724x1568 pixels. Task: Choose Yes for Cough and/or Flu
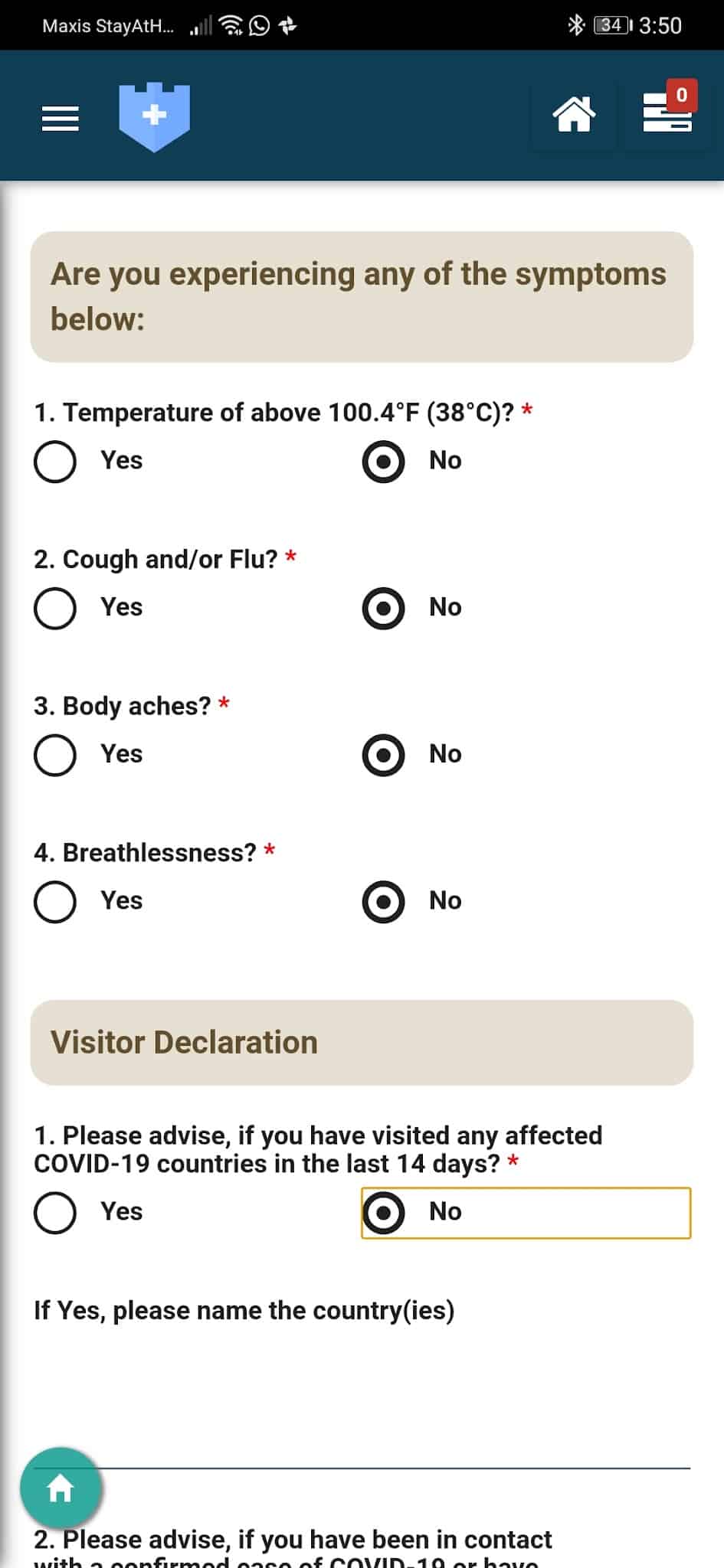point(55,609)
